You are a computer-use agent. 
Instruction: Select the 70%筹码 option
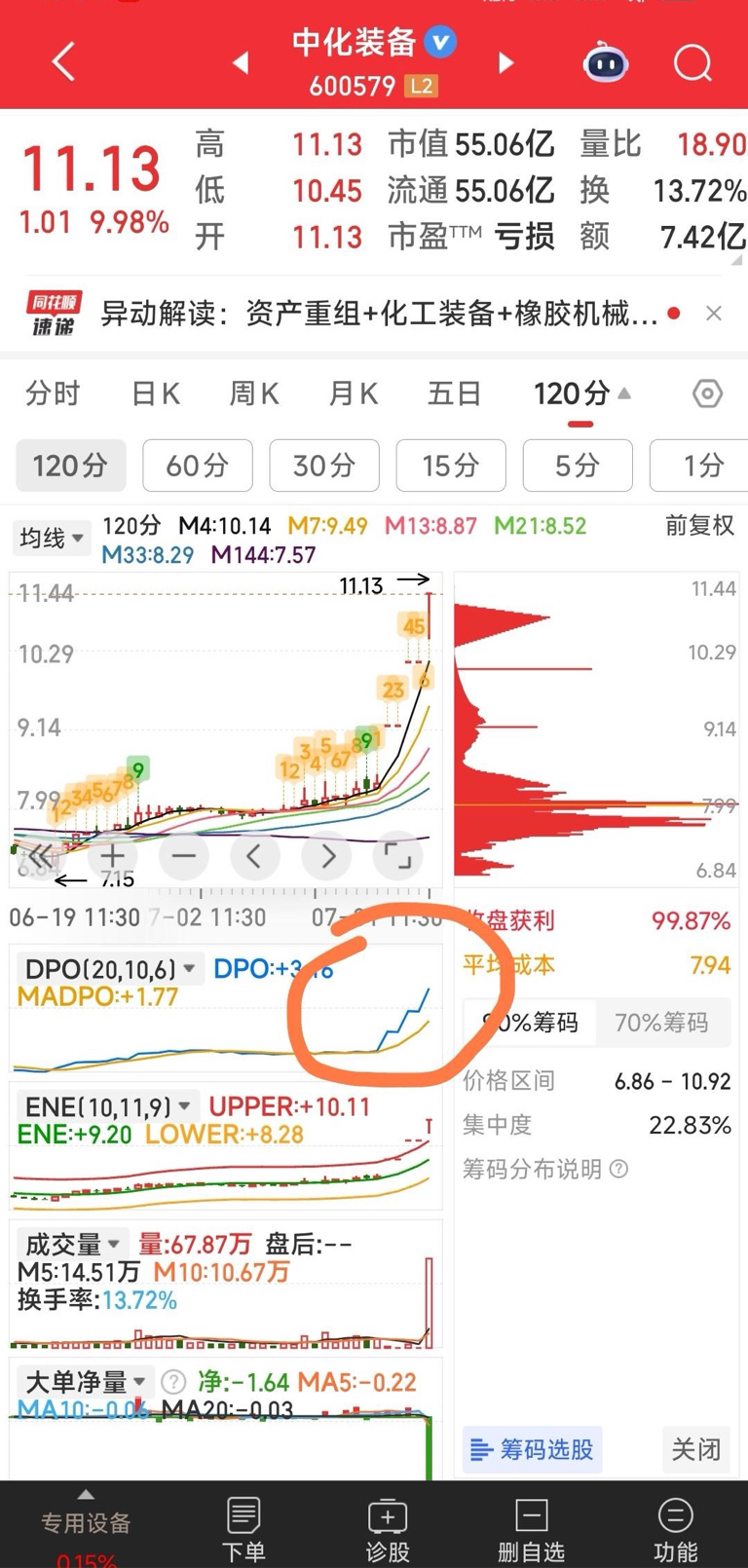pyautogui.click(x=661, y=1022)
